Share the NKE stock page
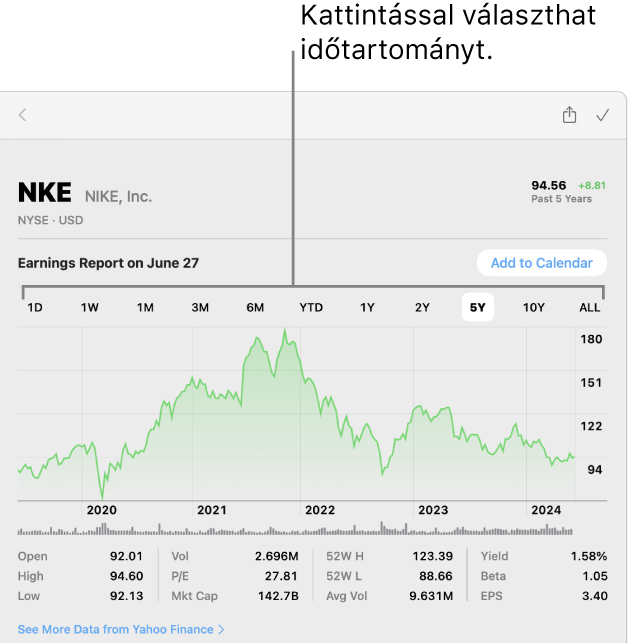Image resolution: width=628 pixels, height=644 pixels. pyautogui.click(x=569, y=115)
